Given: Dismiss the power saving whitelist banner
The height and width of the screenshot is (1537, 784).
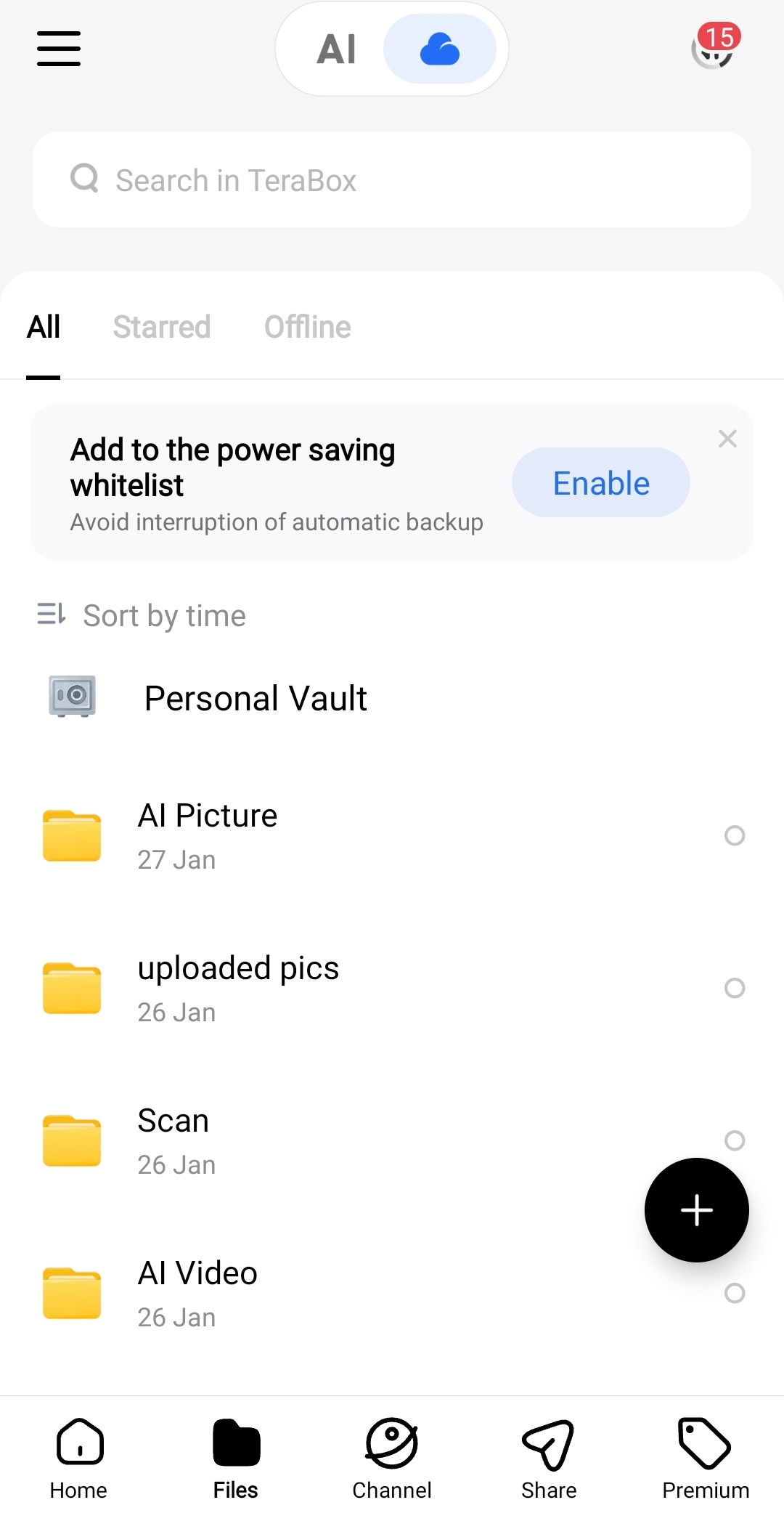Looking at the screenshot, I should pyautogui.click(x=727, y=439).
